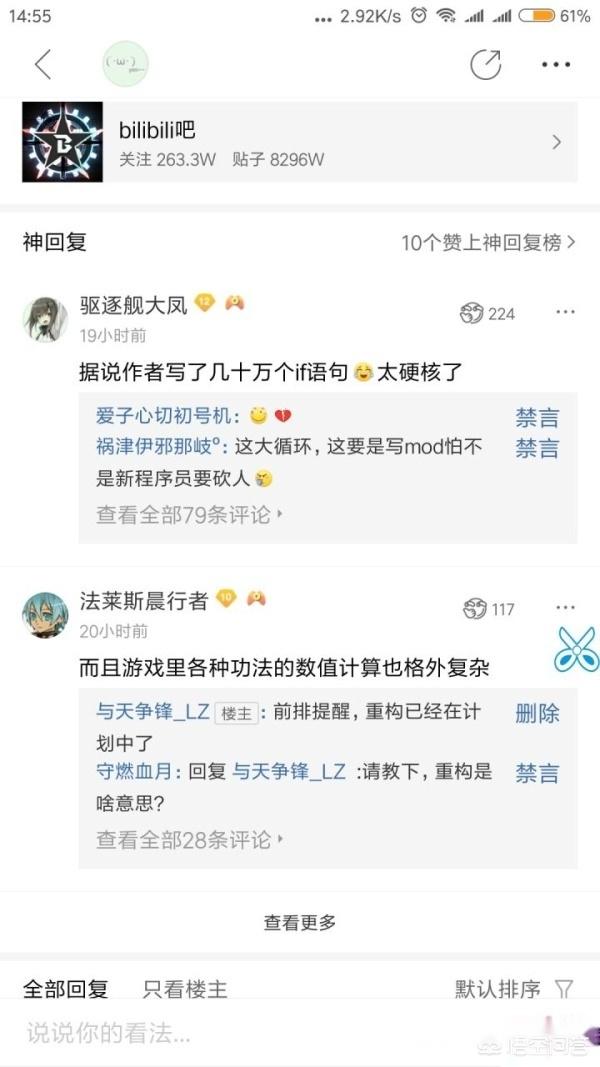Screen dimensions: 600x1067
Task: Open 驱逐舰大凤's profile avatar
Action: pos(46,319)
